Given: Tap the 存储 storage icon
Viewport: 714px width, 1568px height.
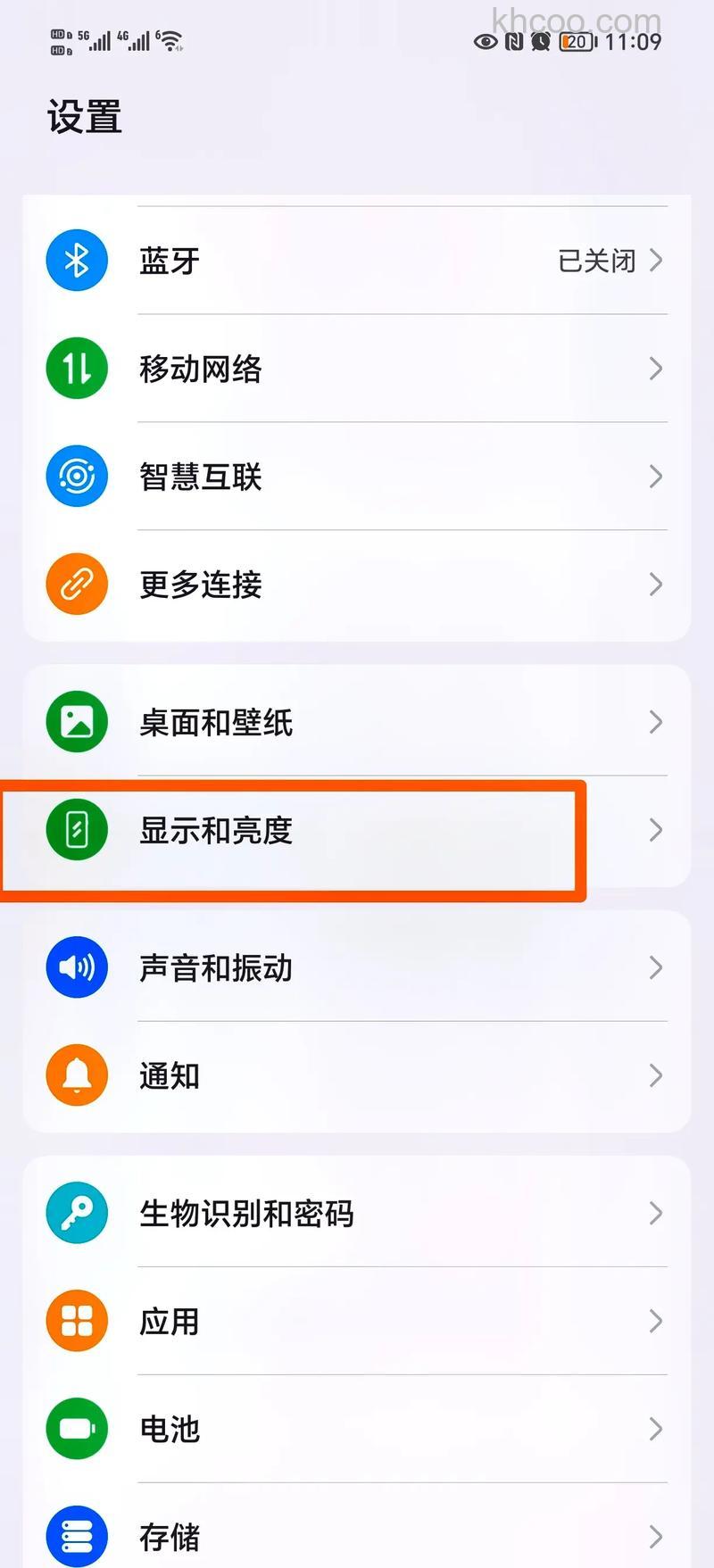Looking at the screenshot, I should [x=77, y=1536].
